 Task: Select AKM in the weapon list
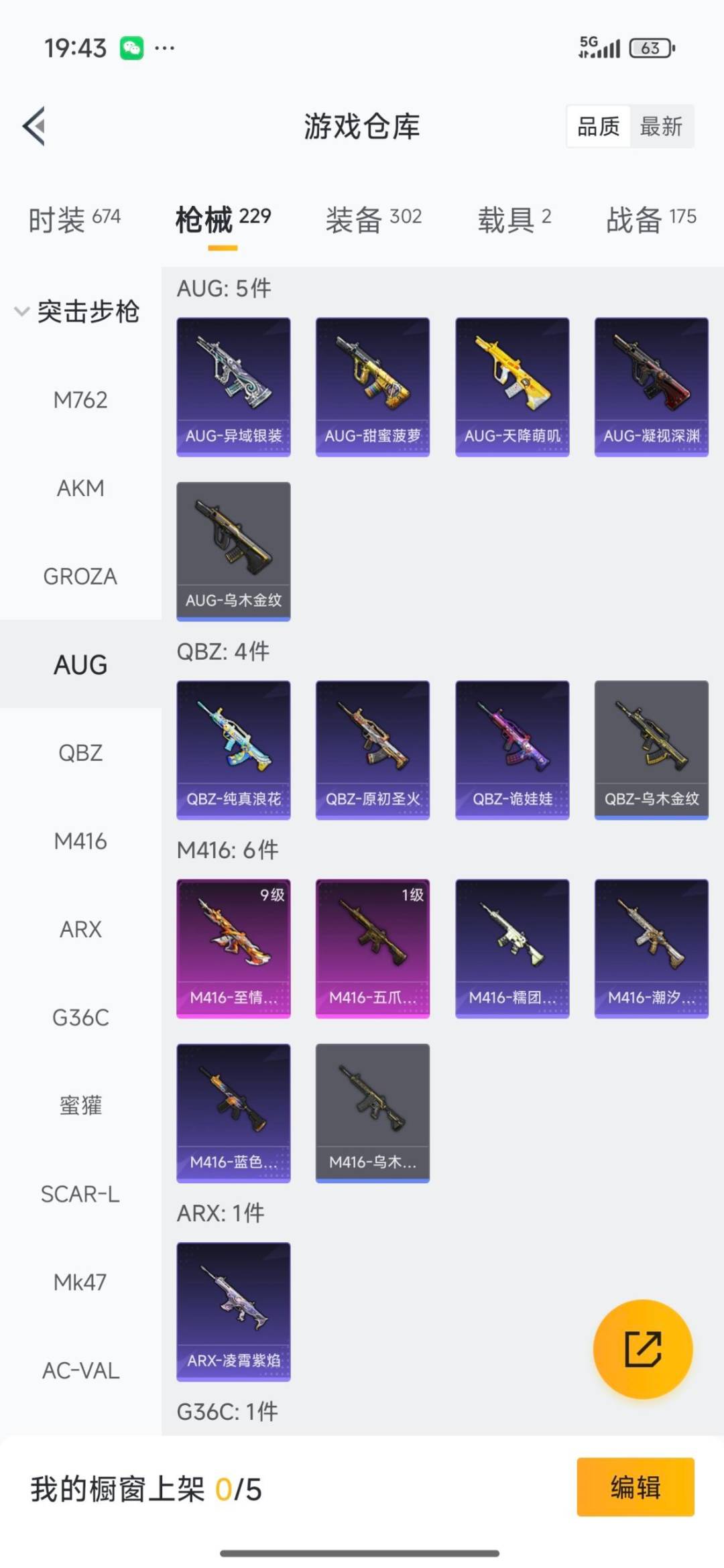[80, 488]
